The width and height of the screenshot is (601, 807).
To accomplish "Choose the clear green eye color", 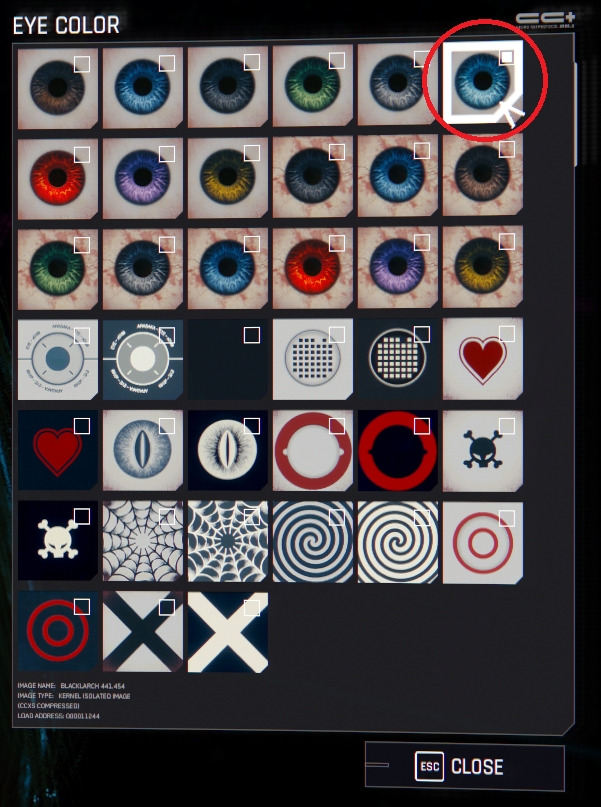I will point(312,88).
